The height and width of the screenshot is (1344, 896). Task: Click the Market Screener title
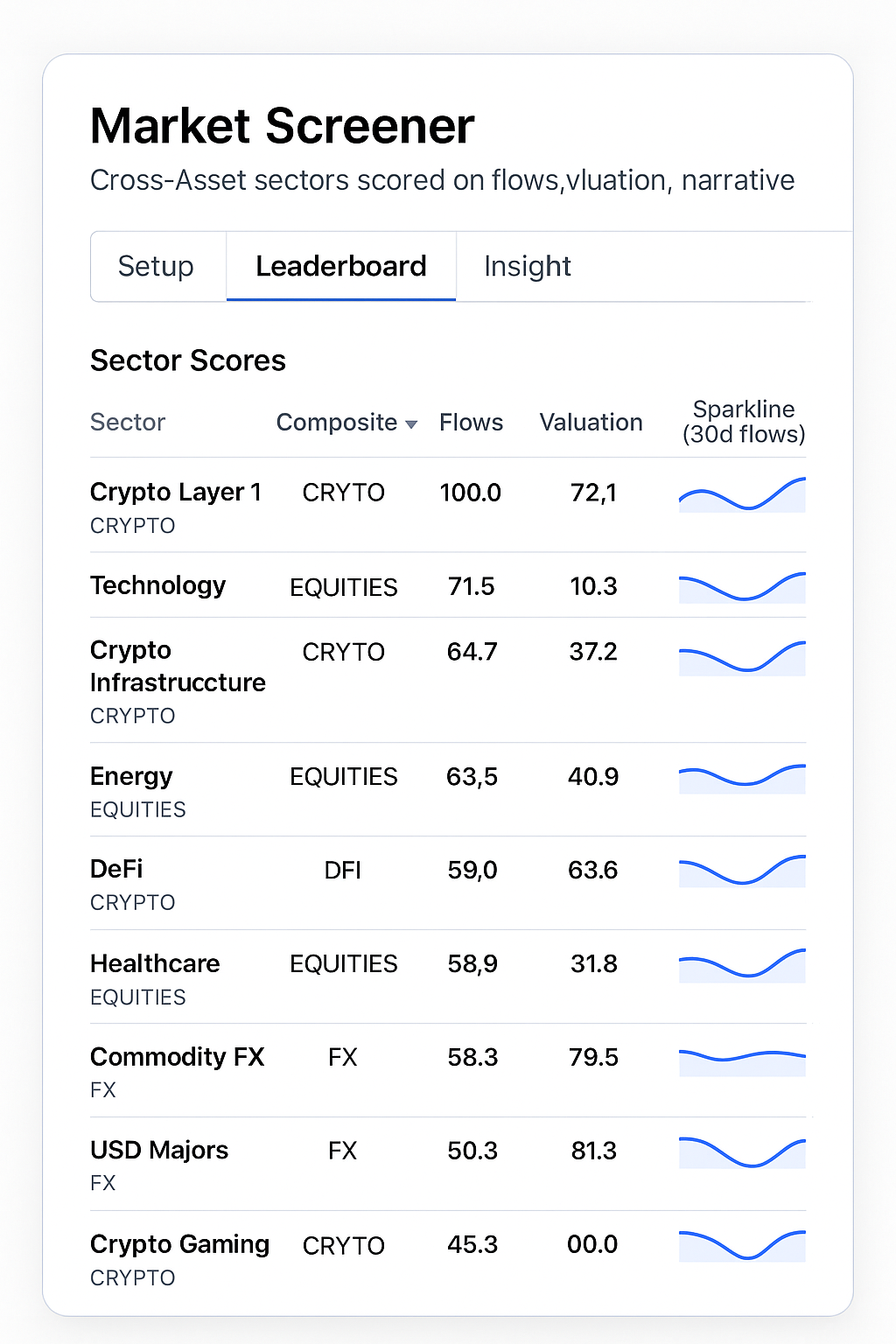tap(282, 125)
